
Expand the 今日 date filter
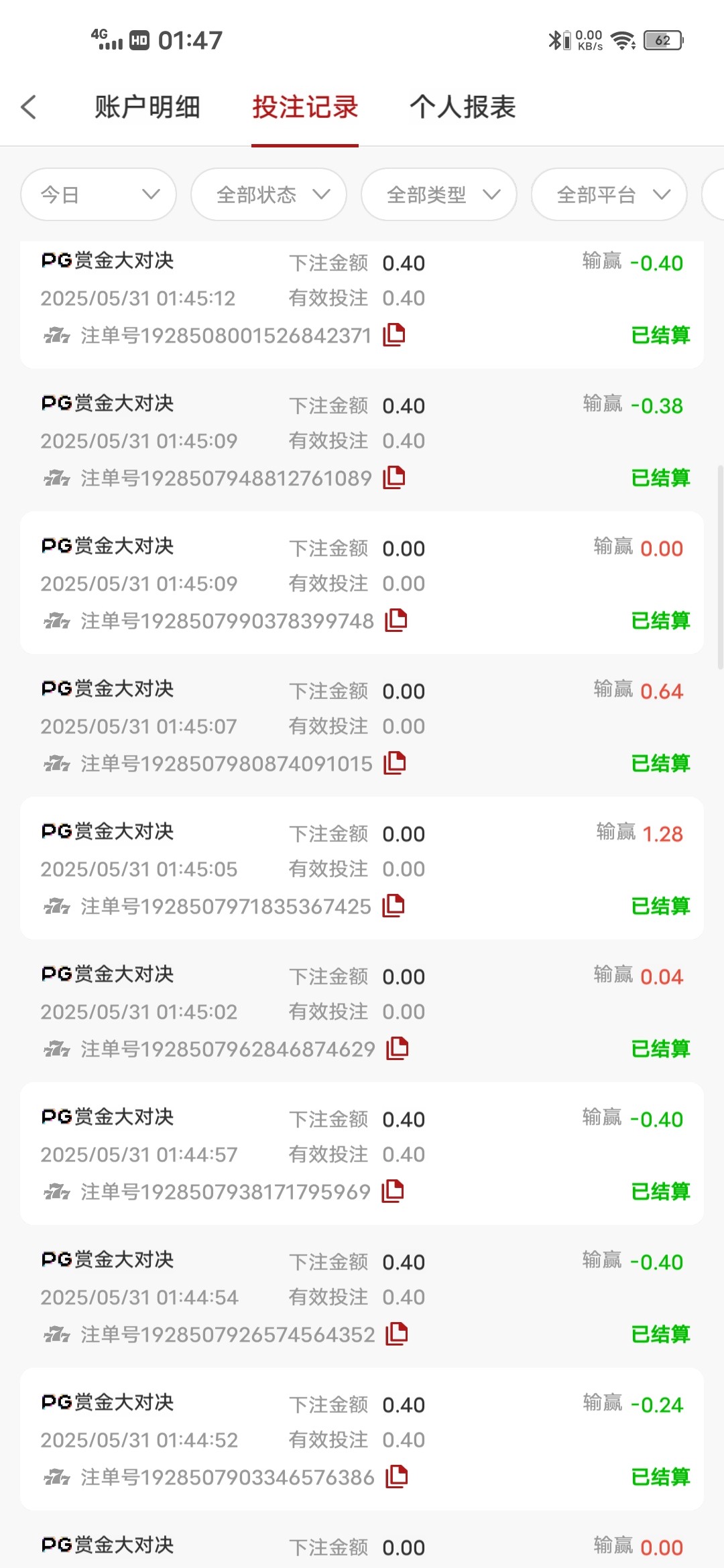pos(99,194)
